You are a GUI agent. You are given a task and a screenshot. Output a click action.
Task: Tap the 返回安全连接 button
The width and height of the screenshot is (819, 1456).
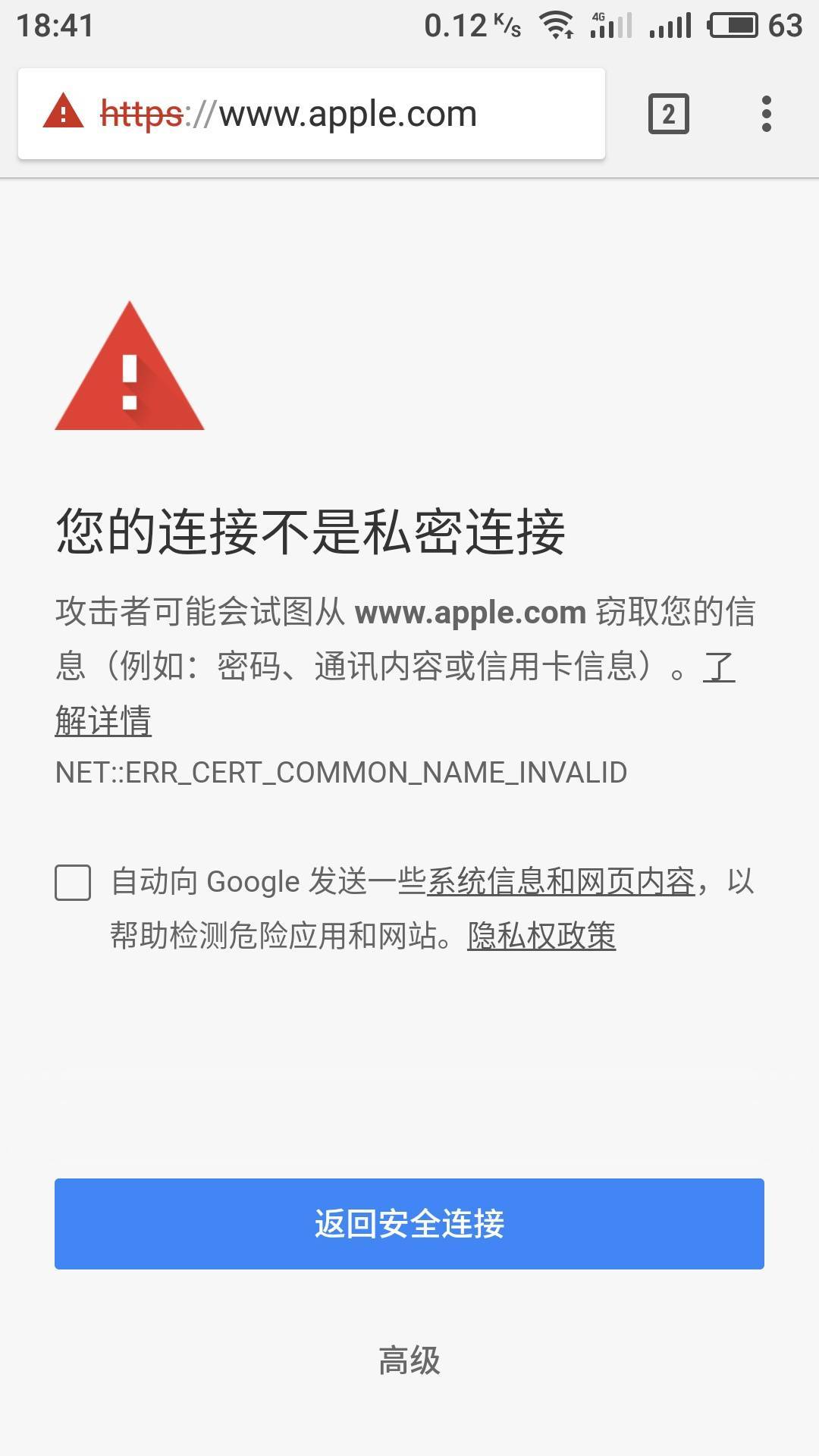tap(409, 1224)
